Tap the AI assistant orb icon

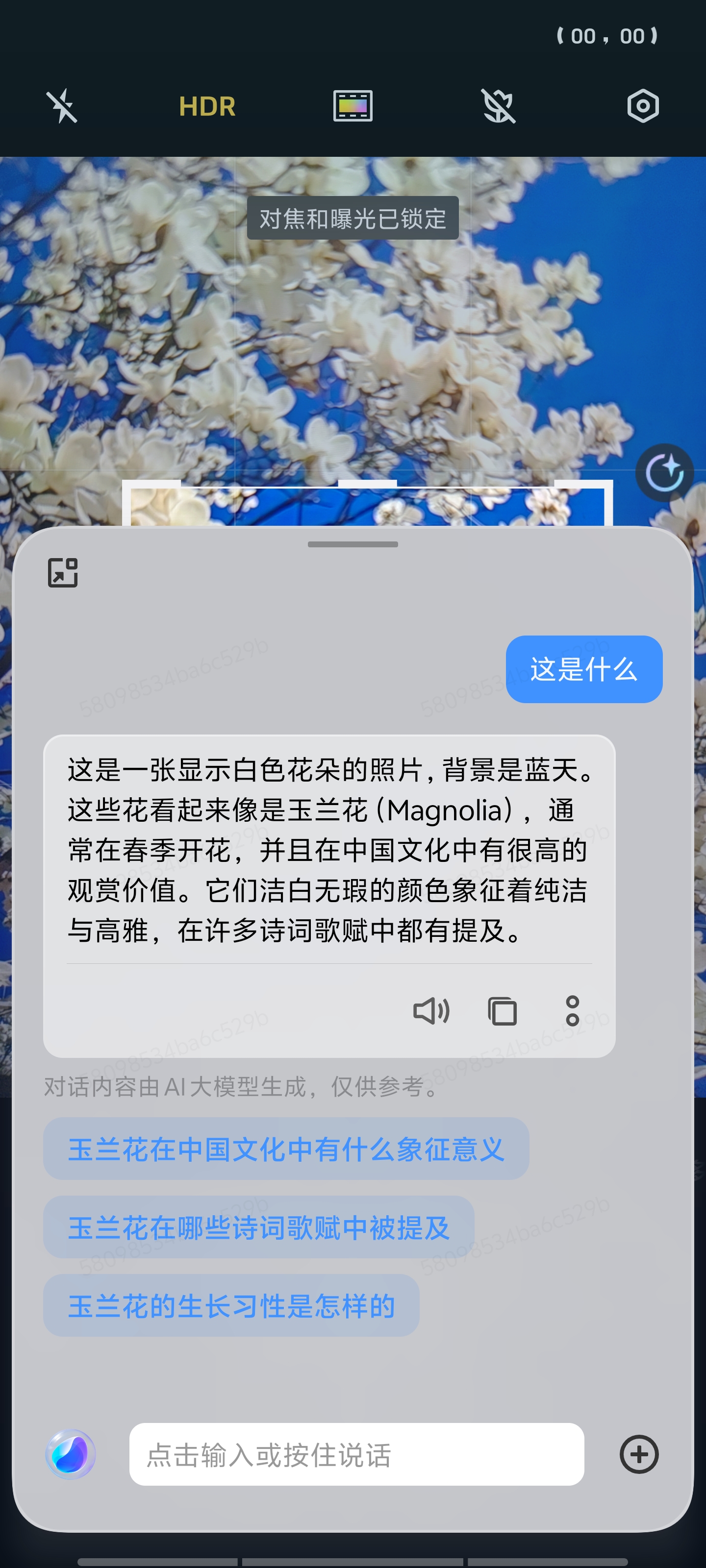tap(71, 1454)
